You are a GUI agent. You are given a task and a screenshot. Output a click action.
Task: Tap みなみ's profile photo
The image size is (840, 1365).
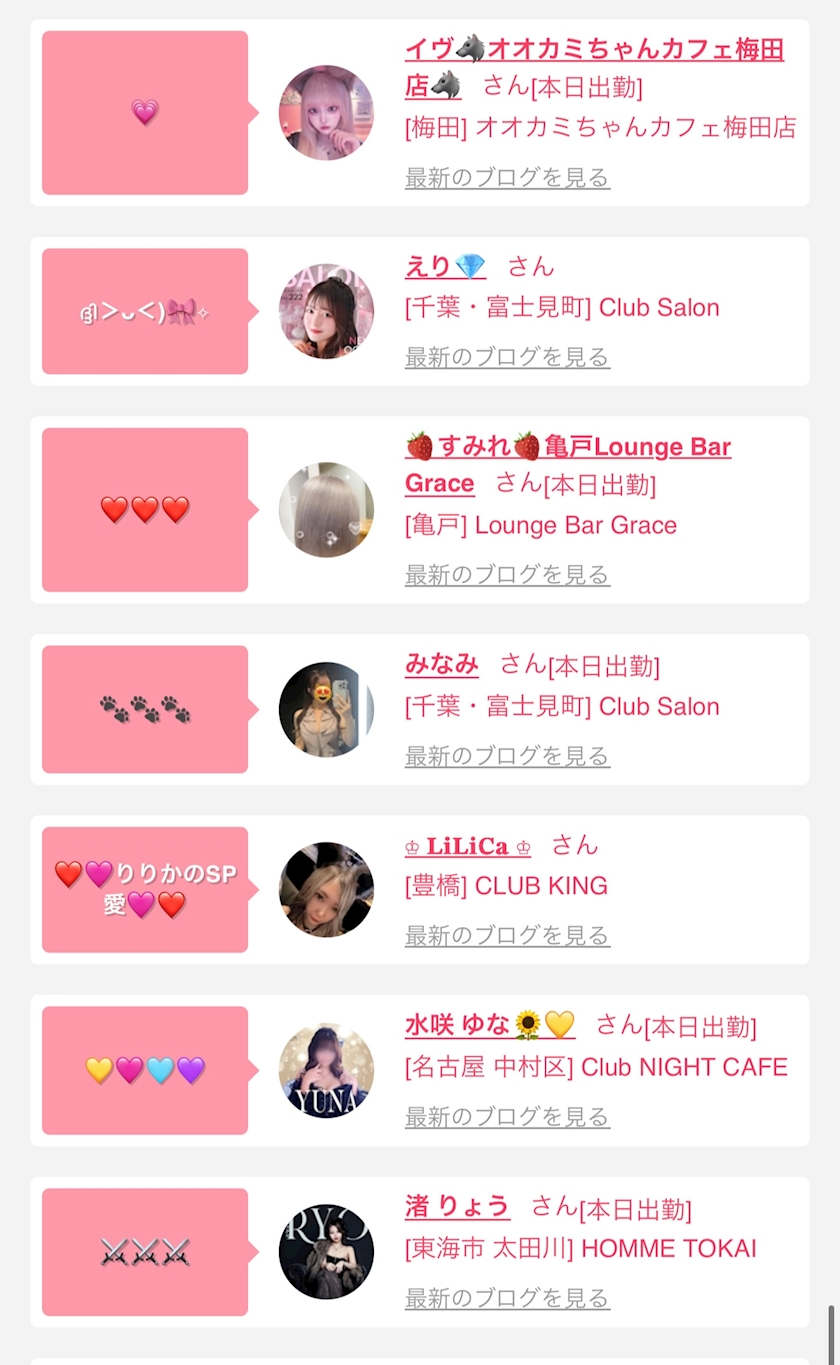point(326,709)
